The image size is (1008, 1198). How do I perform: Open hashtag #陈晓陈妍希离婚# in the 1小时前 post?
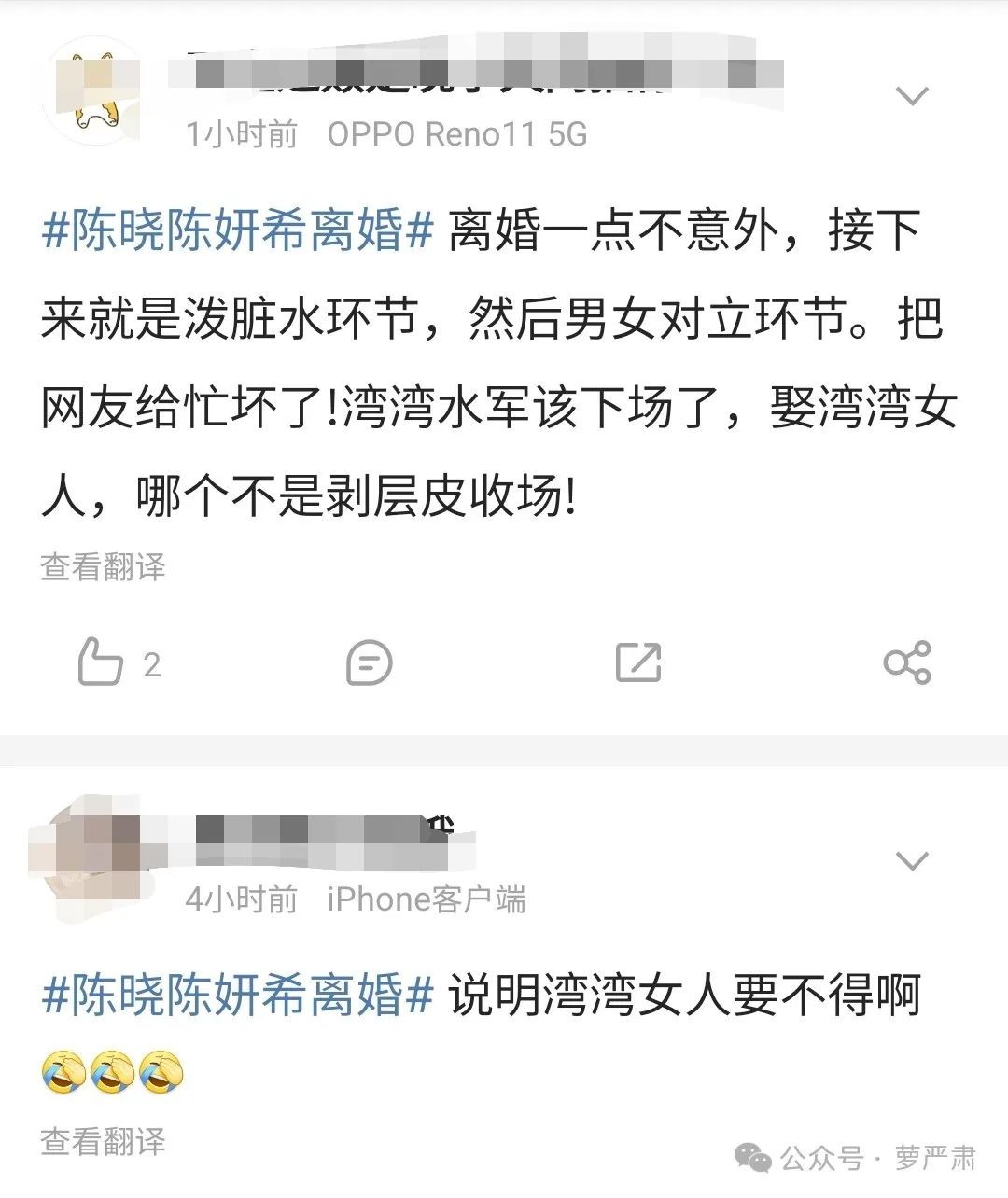point(238,231)
